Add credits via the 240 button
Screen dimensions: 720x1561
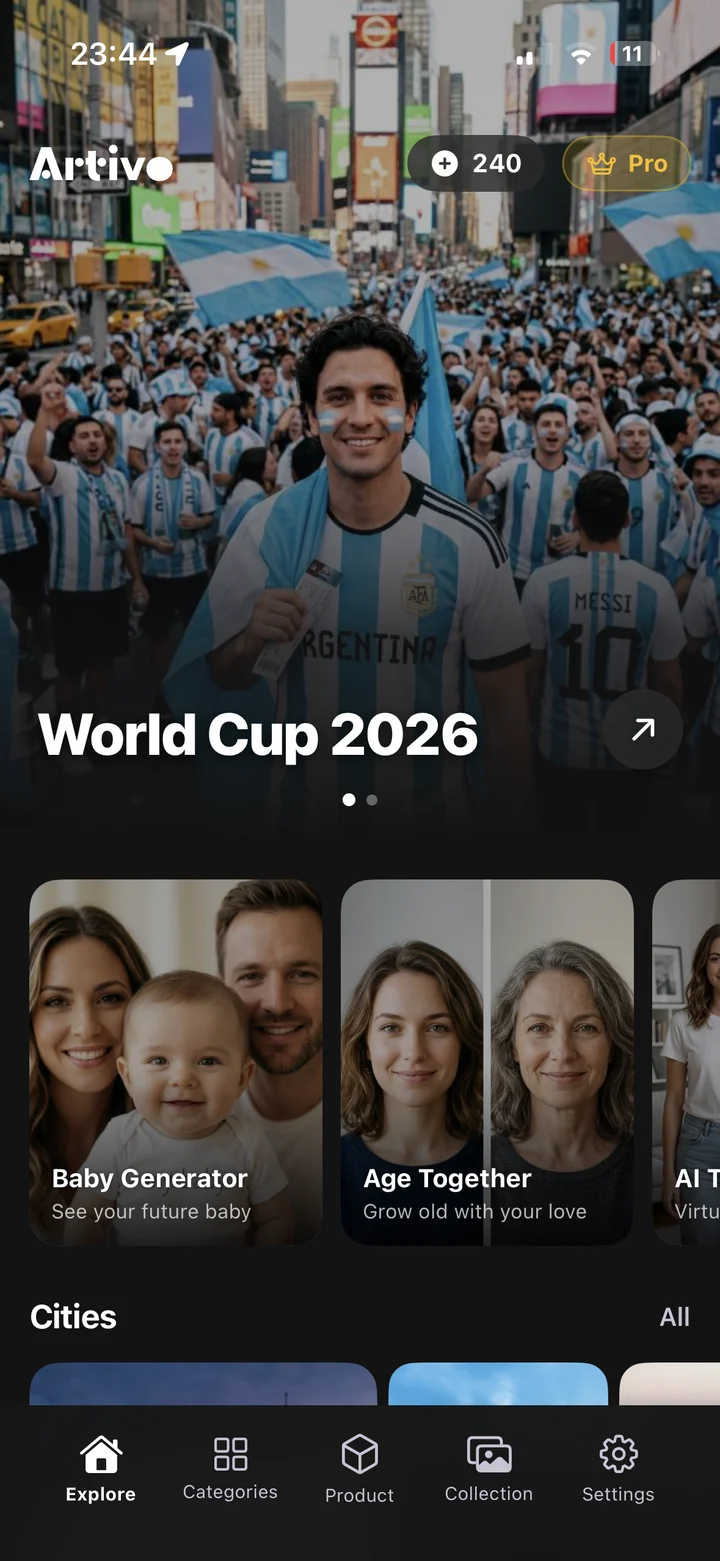[x=476, y=163]
